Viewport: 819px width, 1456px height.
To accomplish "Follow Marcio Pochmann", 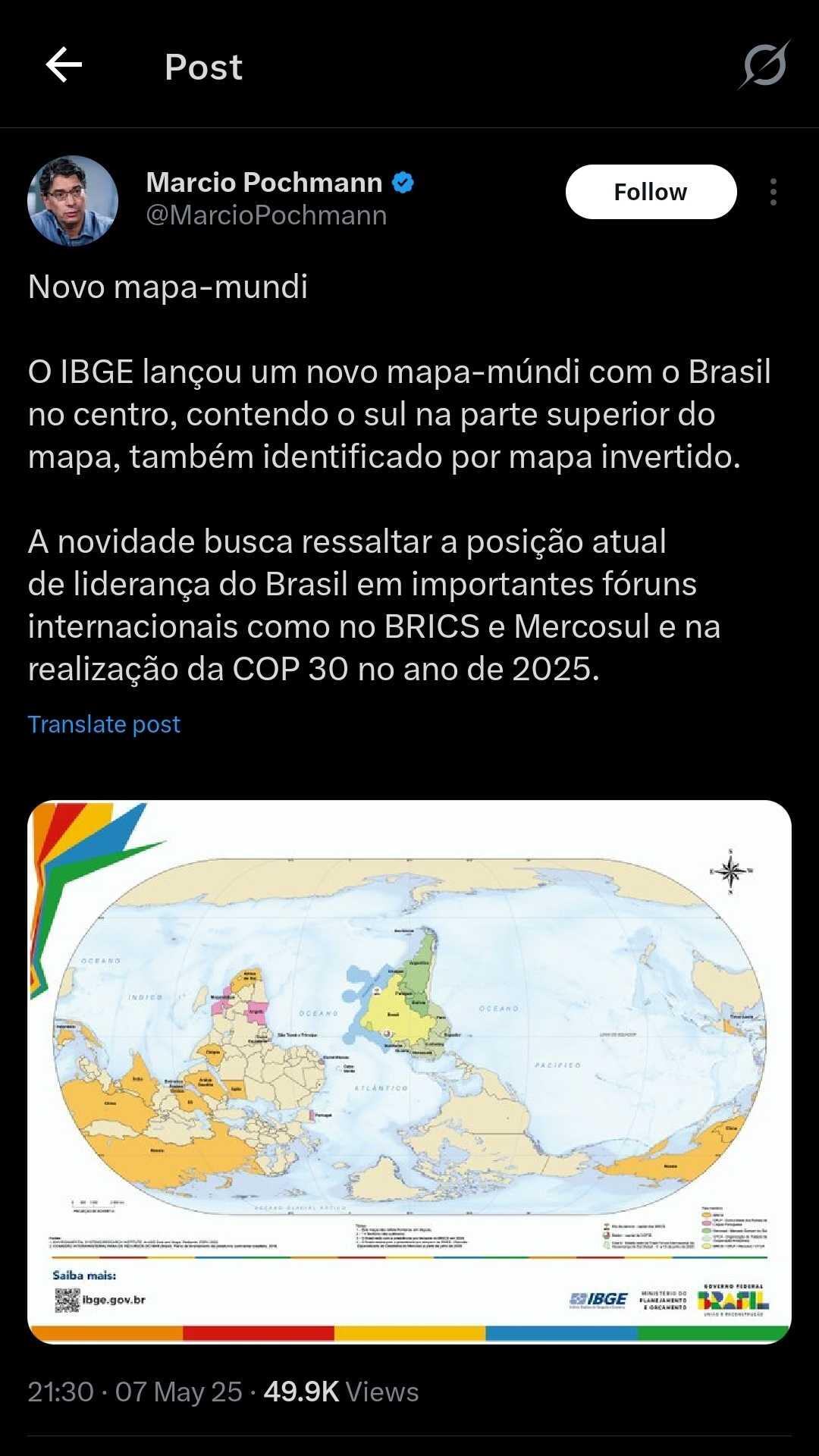I will [651, 192].
